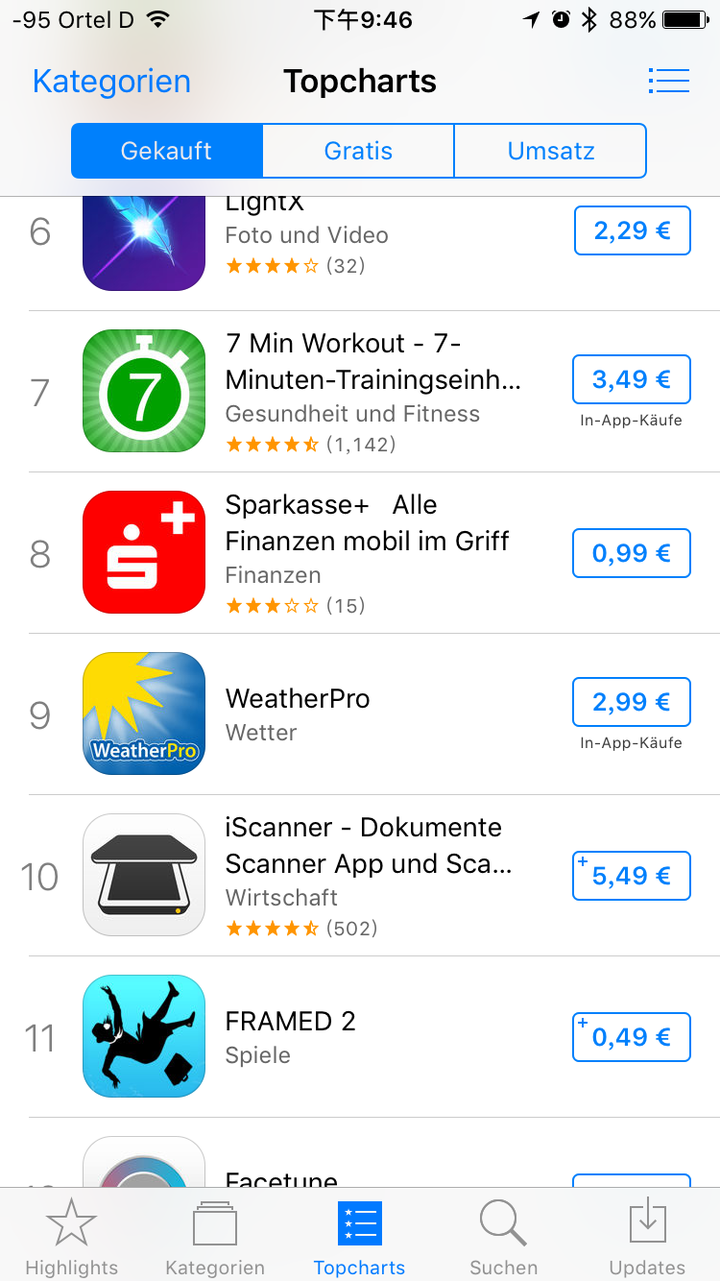Select the Gekauft segment
This screenshot has width=720, height=1281.
[166, 151]
